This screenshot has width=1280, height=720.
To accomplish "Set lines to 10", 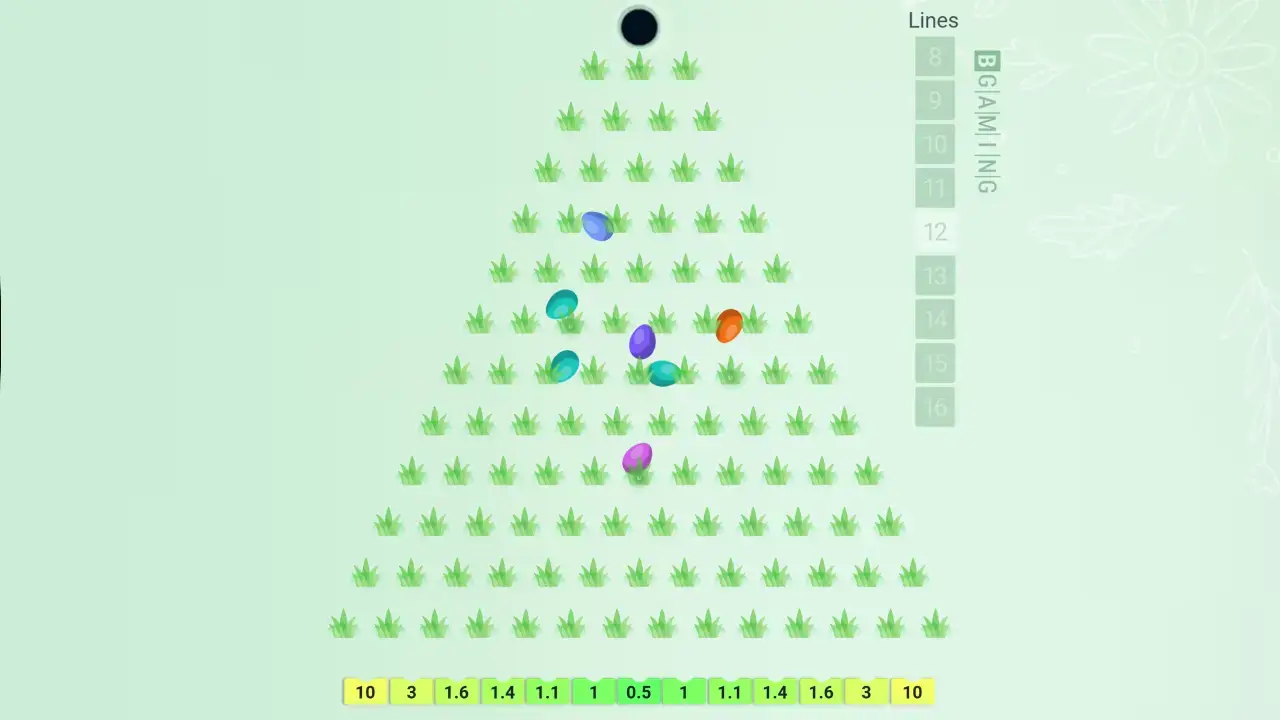I will (x=935, y=144).
